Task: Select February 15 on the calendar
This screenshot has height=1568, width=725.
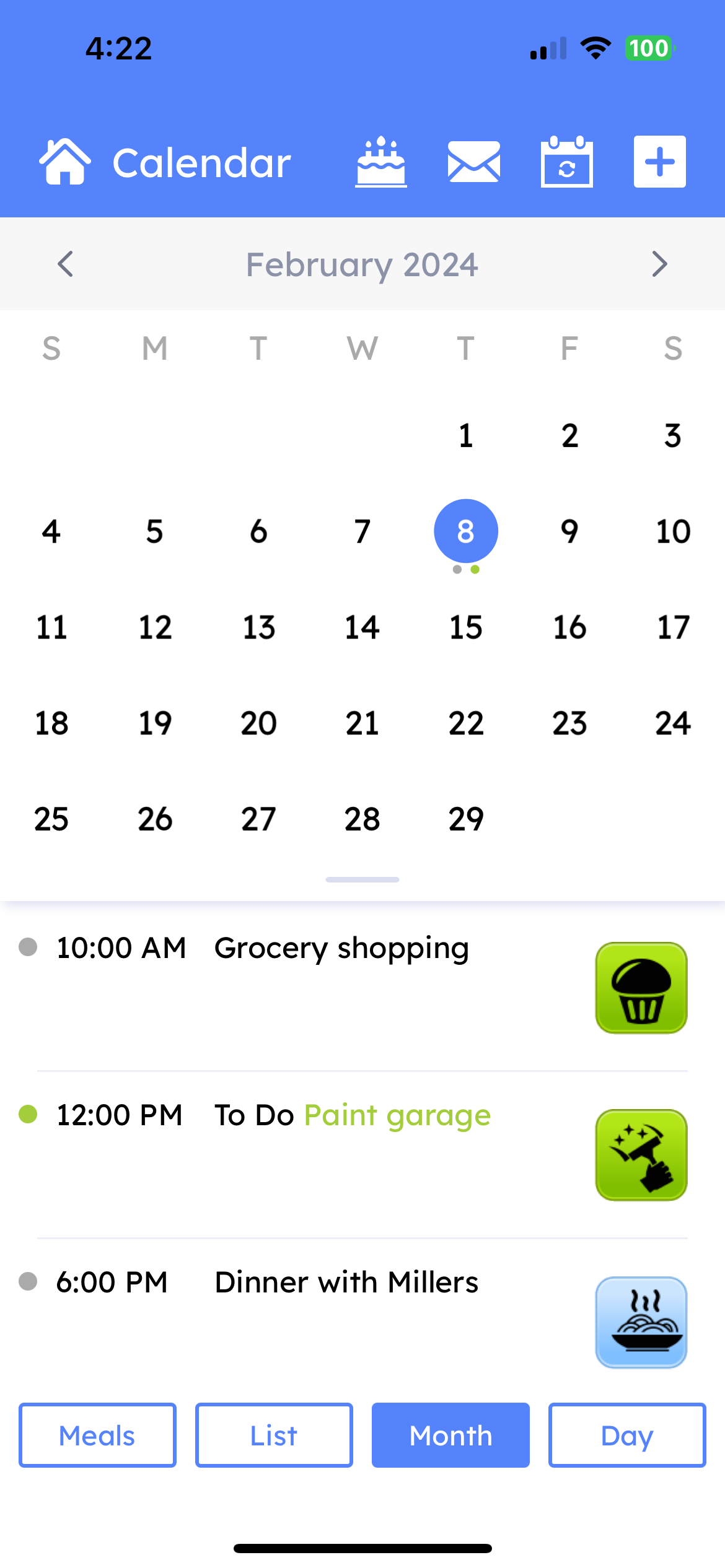Action: 466,627
